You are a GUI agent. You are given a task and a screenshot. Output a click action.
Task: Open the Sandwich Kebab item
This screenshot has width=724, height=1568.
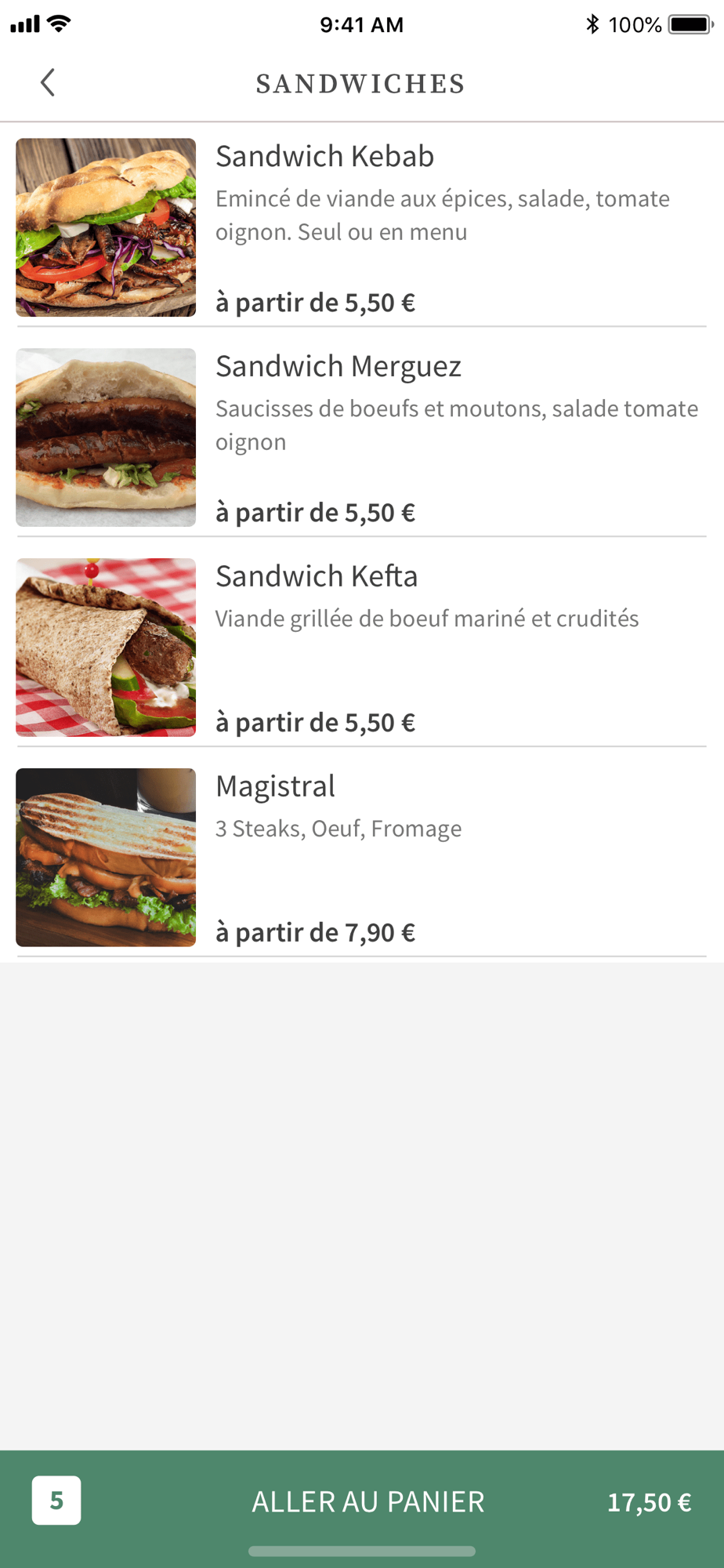tap(360, 227)
